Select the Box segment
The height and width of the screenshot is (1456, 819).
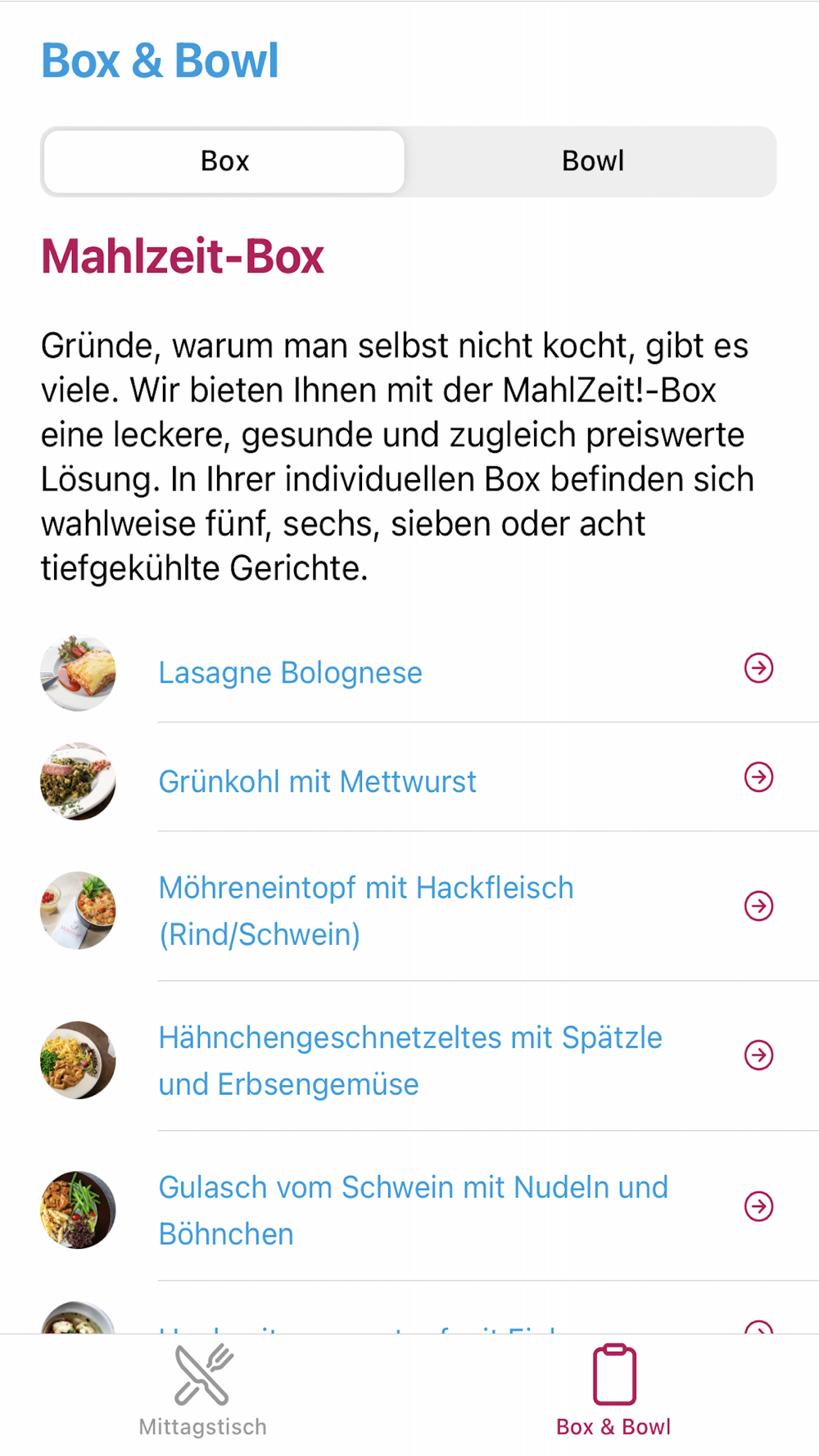[224, 161]
